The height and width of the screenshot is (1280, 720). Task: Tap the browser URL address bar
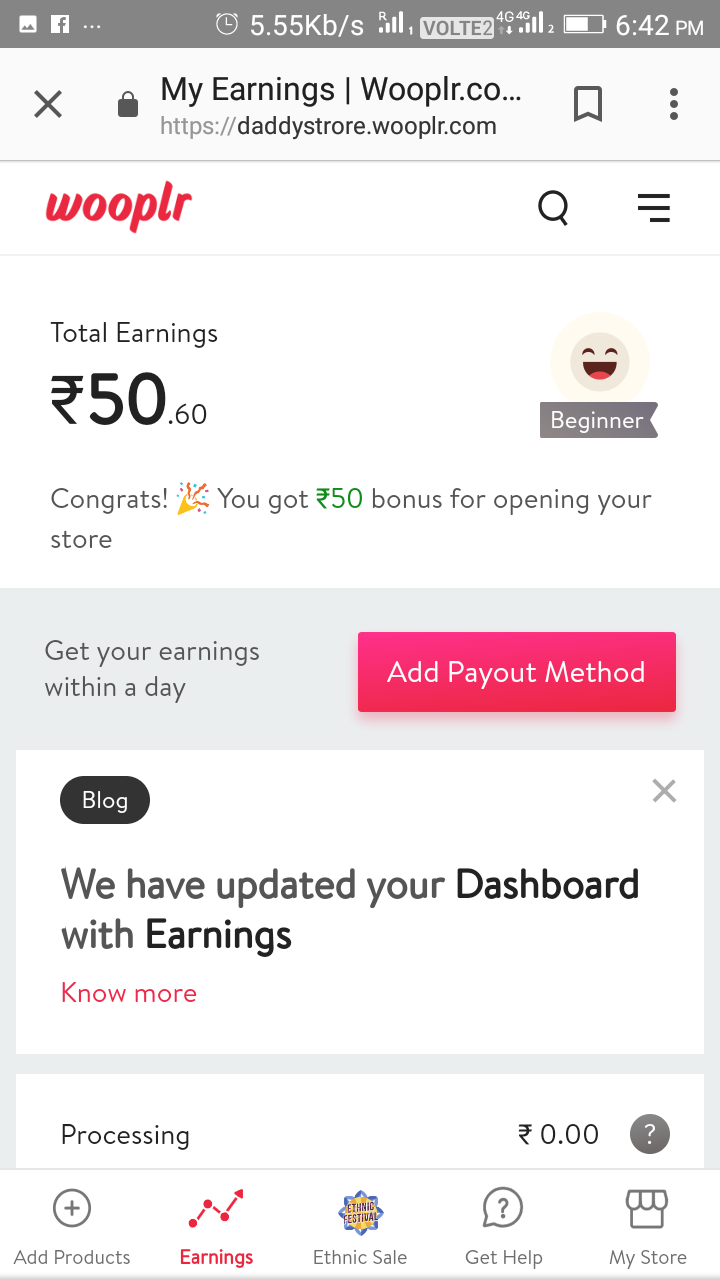tap(340, 106)
